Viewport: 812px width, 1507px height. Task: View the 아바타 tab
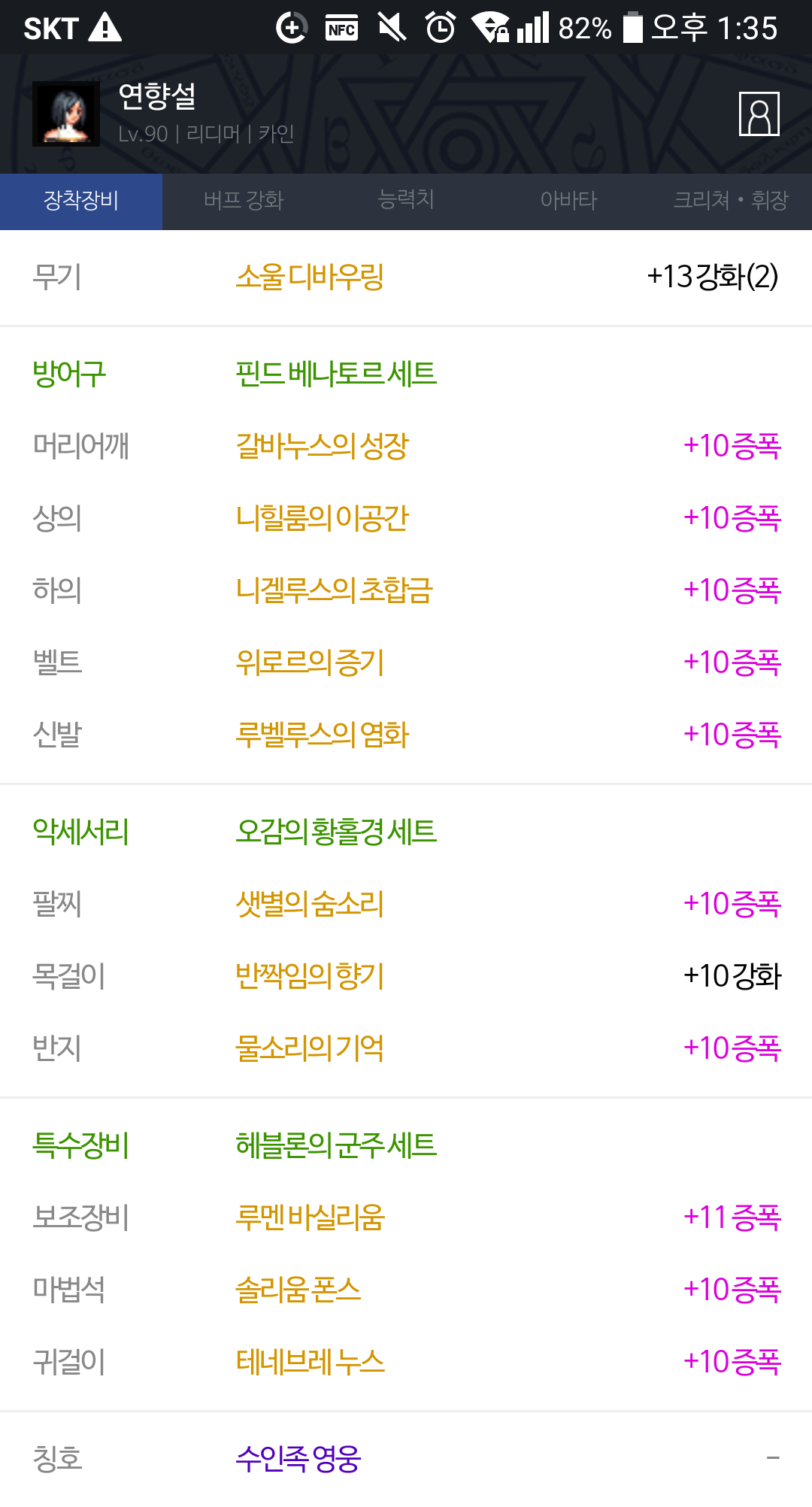click(568, 201)
